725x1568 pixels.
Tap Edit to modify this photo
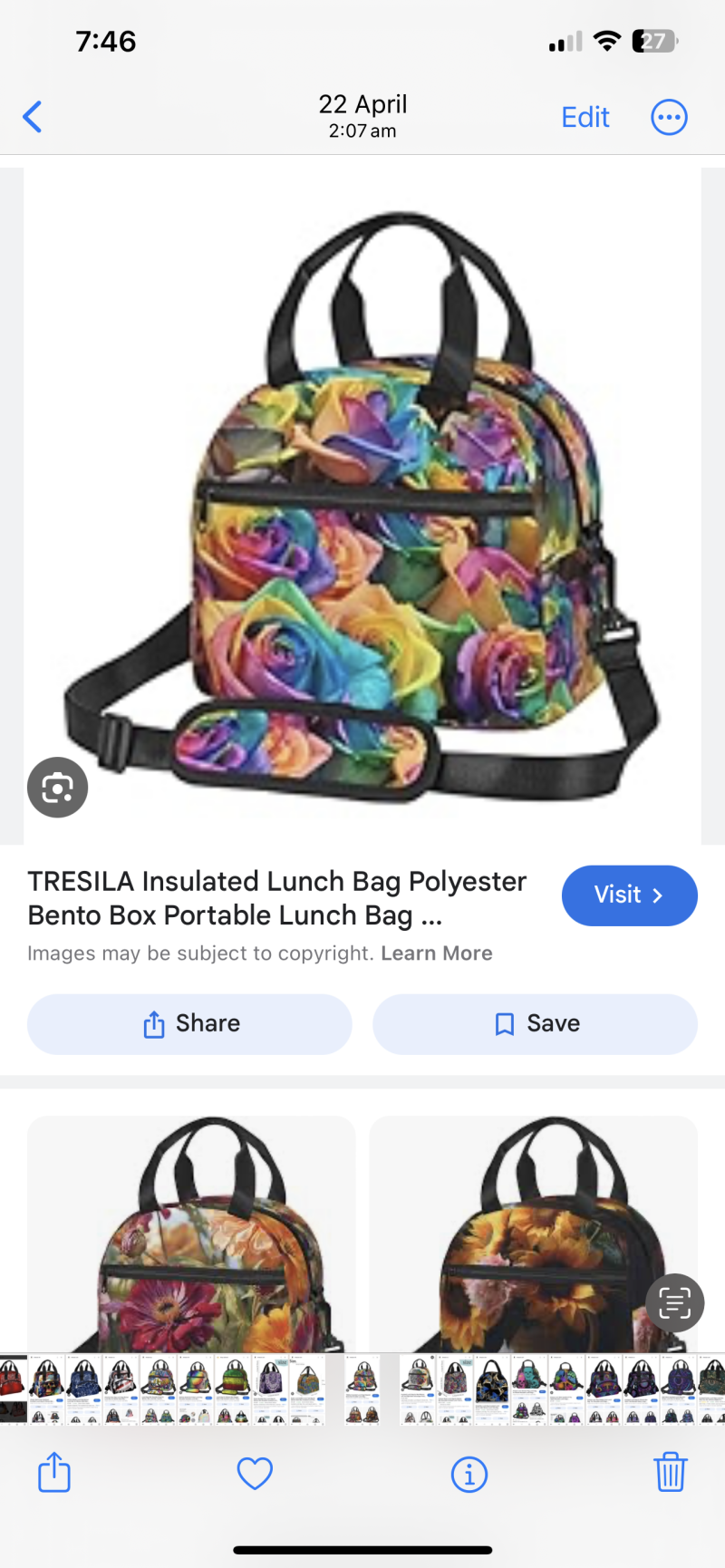point(585,117)
